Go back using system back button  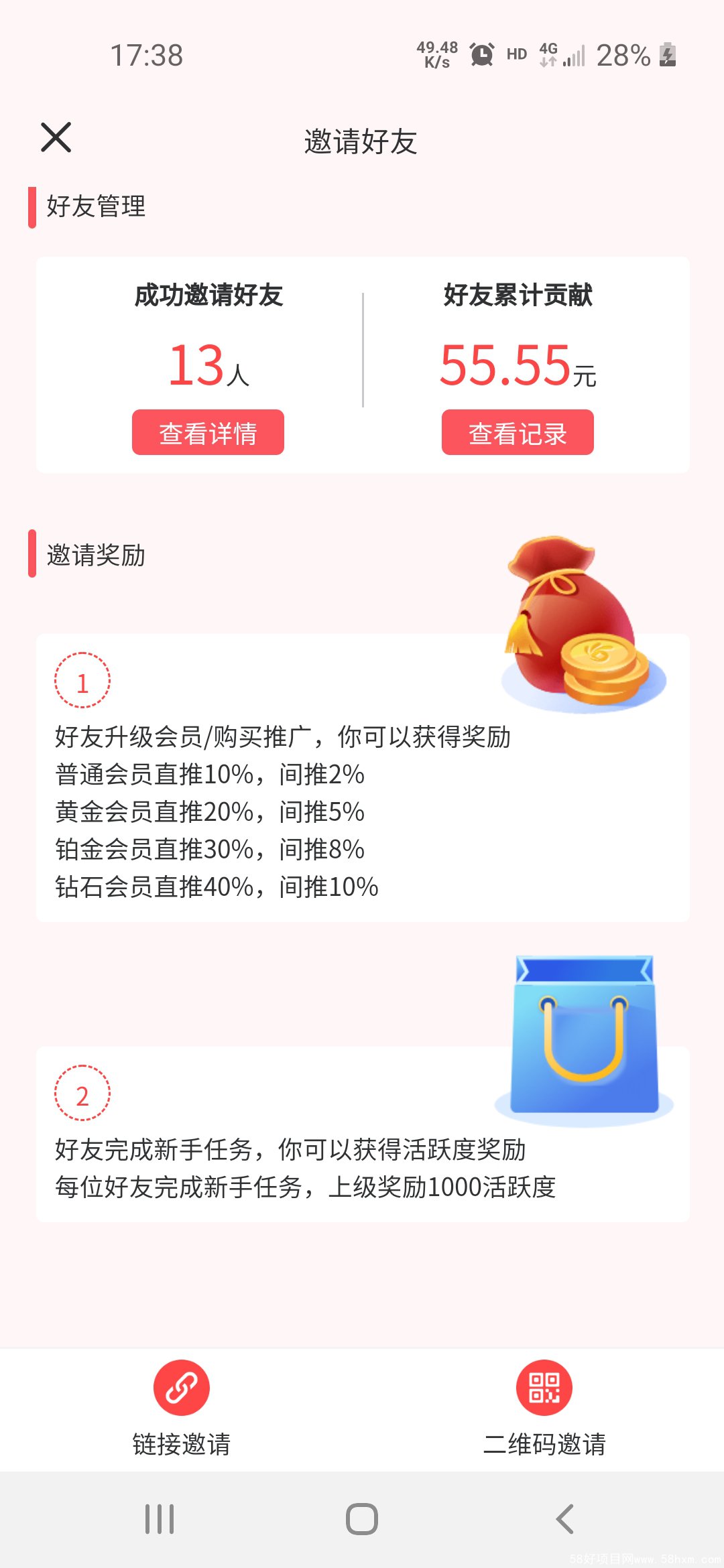565,1519
